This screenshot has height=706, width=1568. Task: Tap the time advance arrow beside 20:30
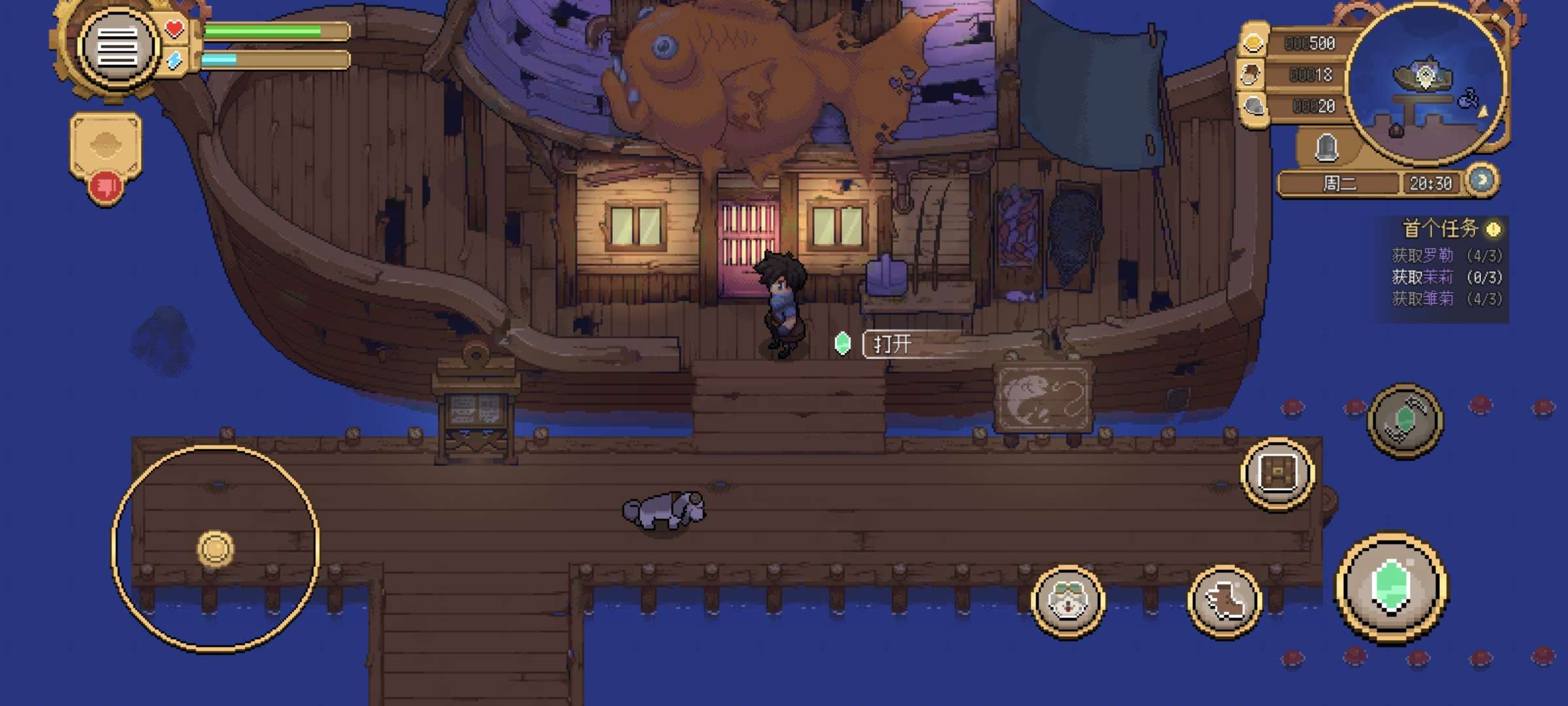(1482, 180)
